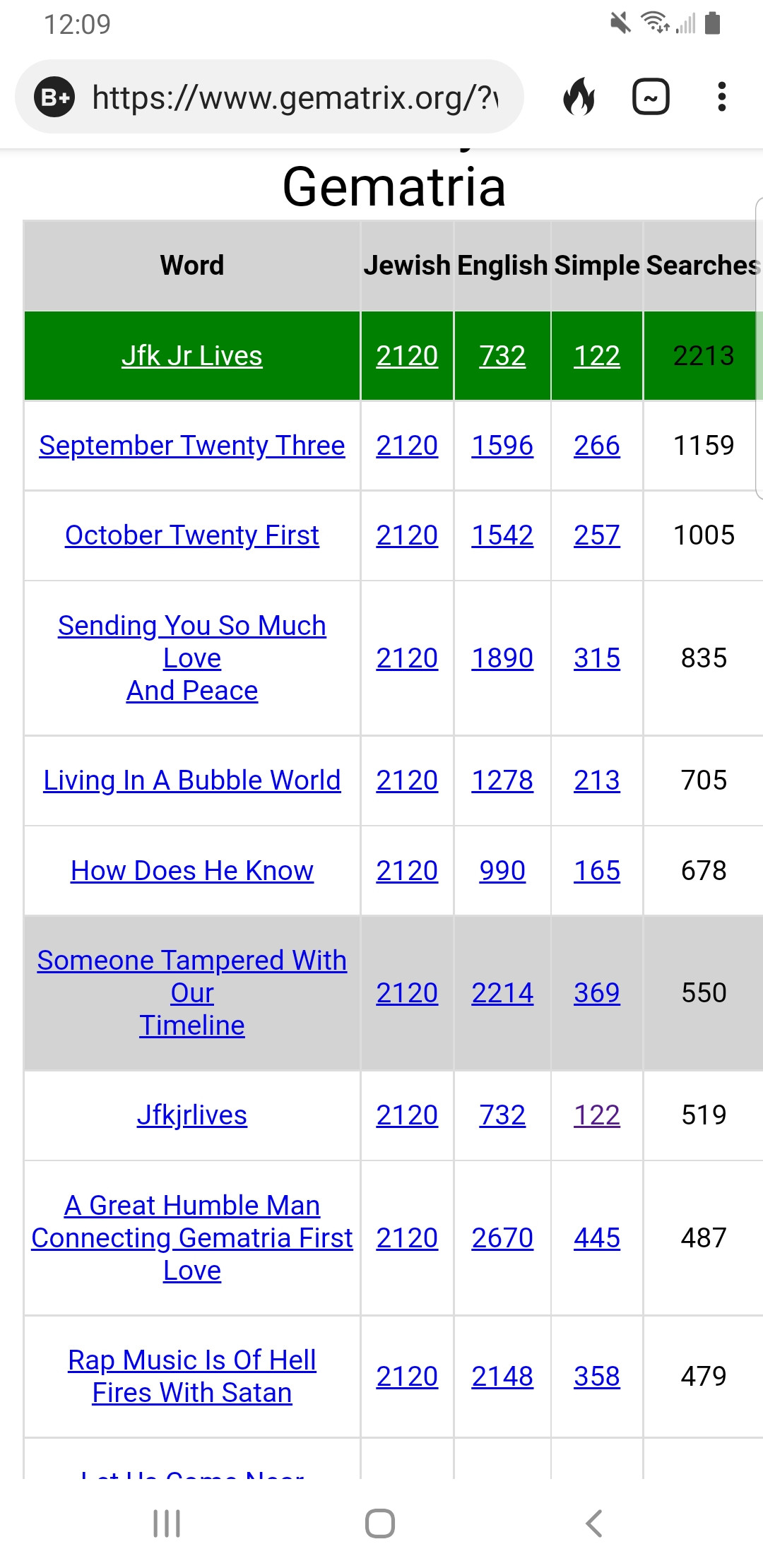
Task: Open the 'Jfkjrlives' link
Action: [191, 1115]
